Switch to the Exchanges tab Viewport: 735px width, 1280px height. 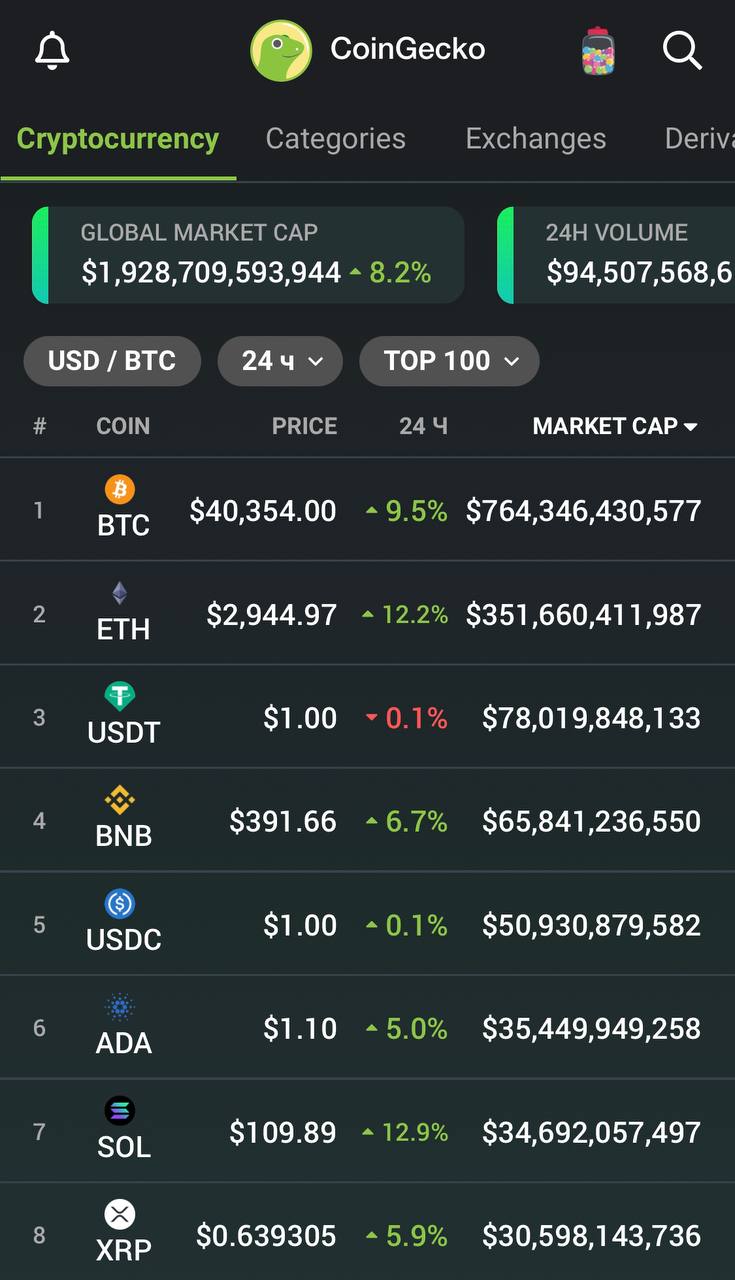(x=536, y=139)
